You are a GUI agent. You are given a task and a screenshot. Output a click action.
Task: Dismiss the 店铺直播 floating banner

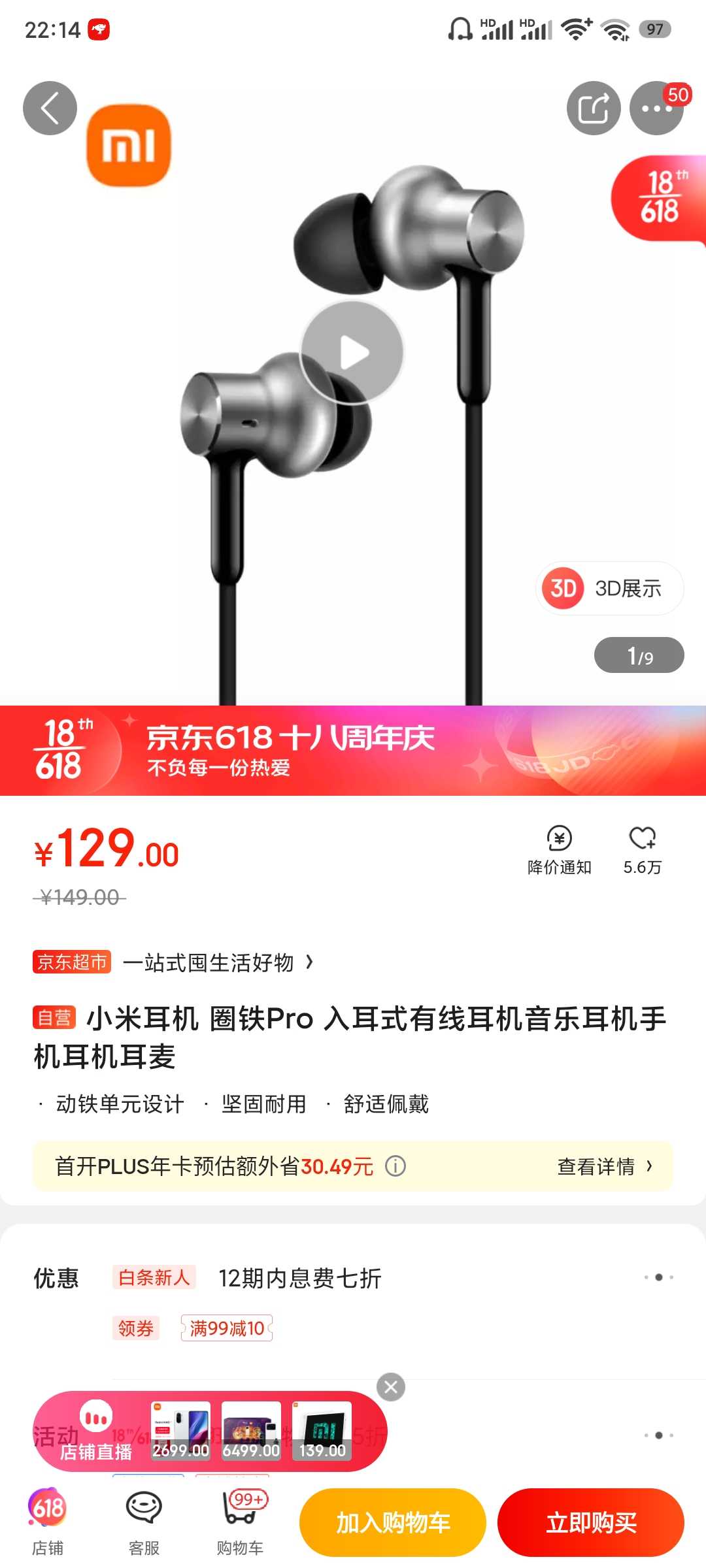click(x=391, y=1386)
